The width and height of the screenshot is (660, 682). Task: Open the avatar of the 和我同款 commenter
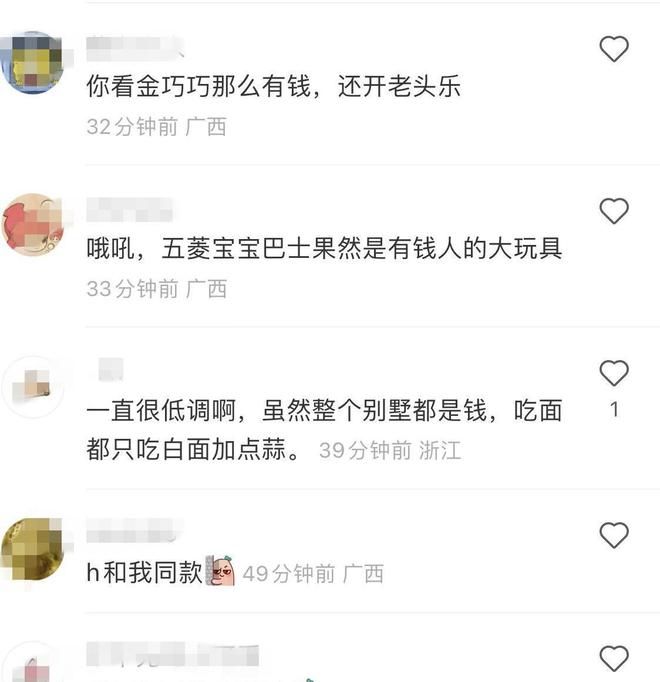[x=32, y=549]
